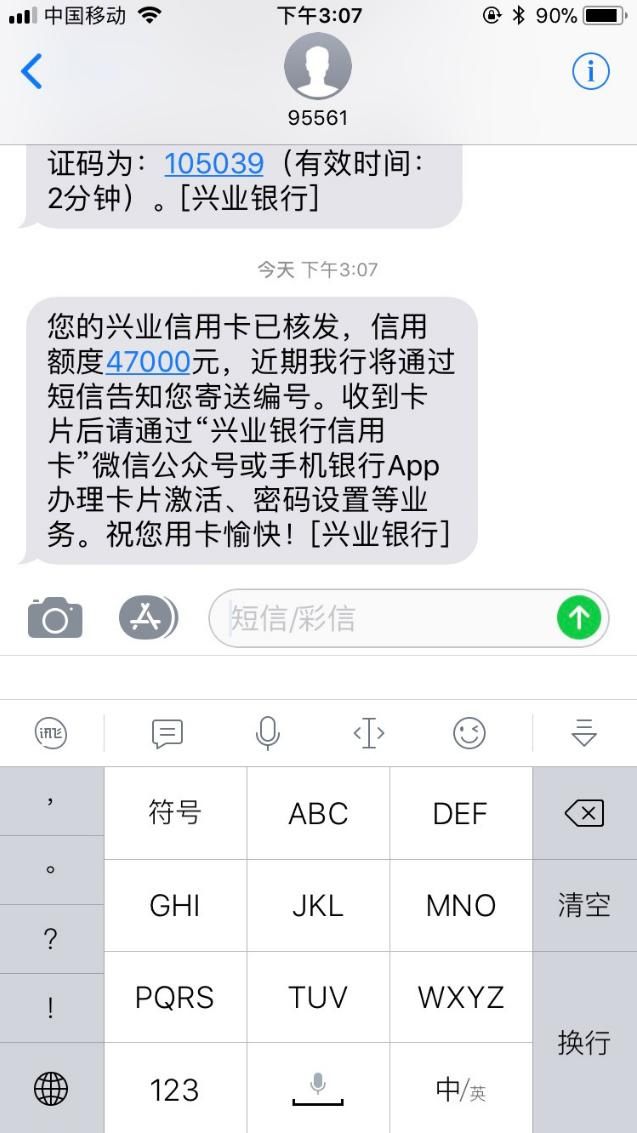Open the cursor movement tool

point(369,734)
